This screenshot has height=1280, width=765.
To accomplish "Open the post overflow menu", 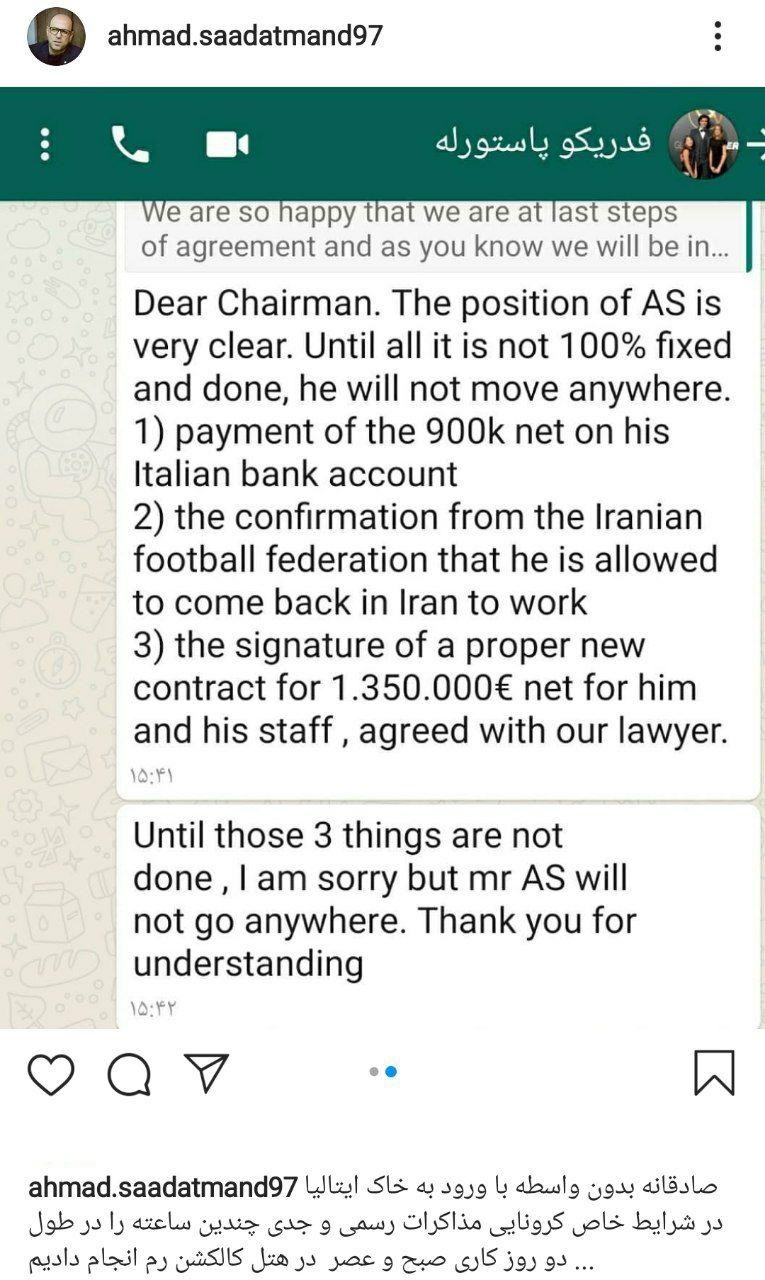I will point(717,37).
